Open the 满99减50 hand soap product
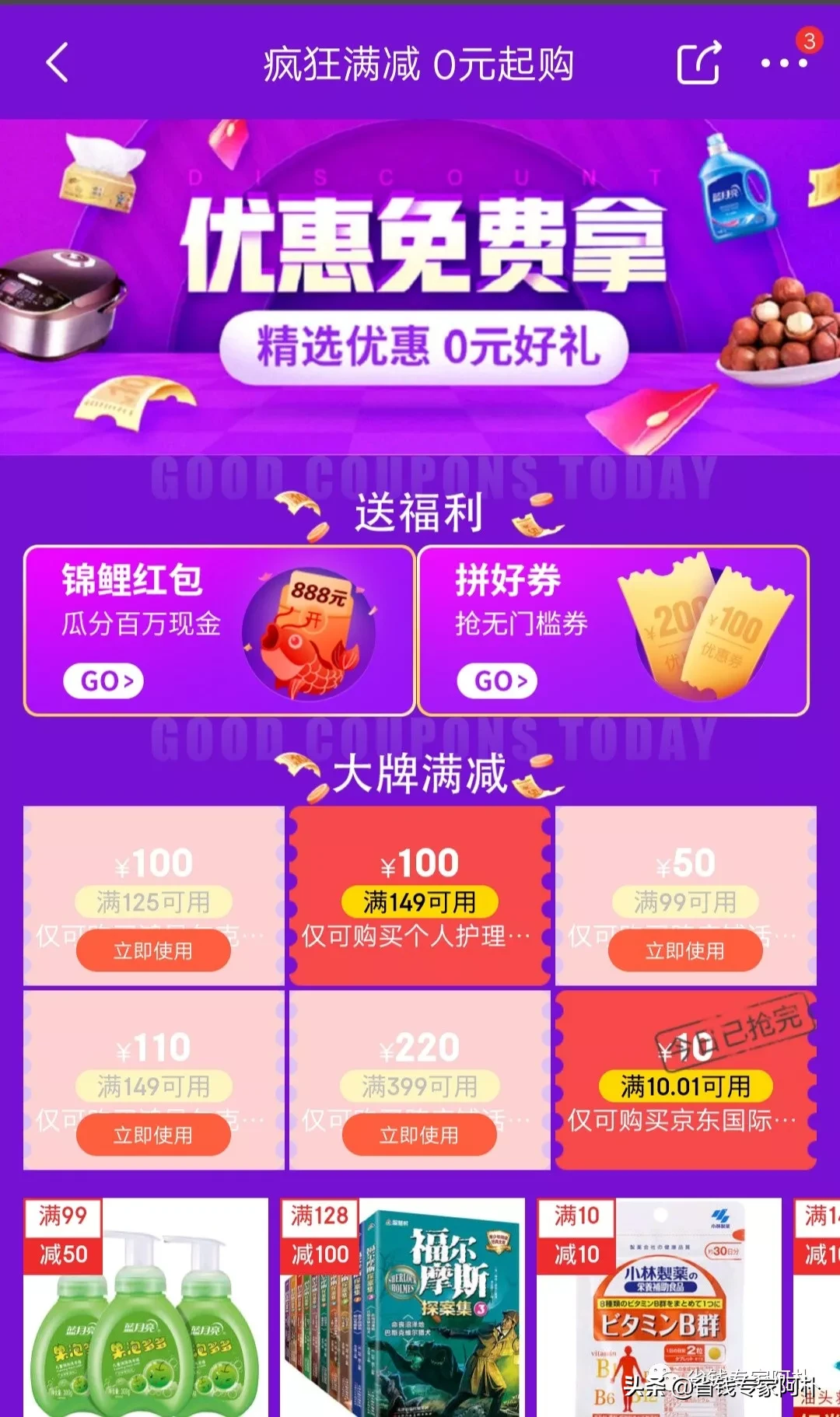Screen dimensions: 840x1417 click(x=145, y=1314)
